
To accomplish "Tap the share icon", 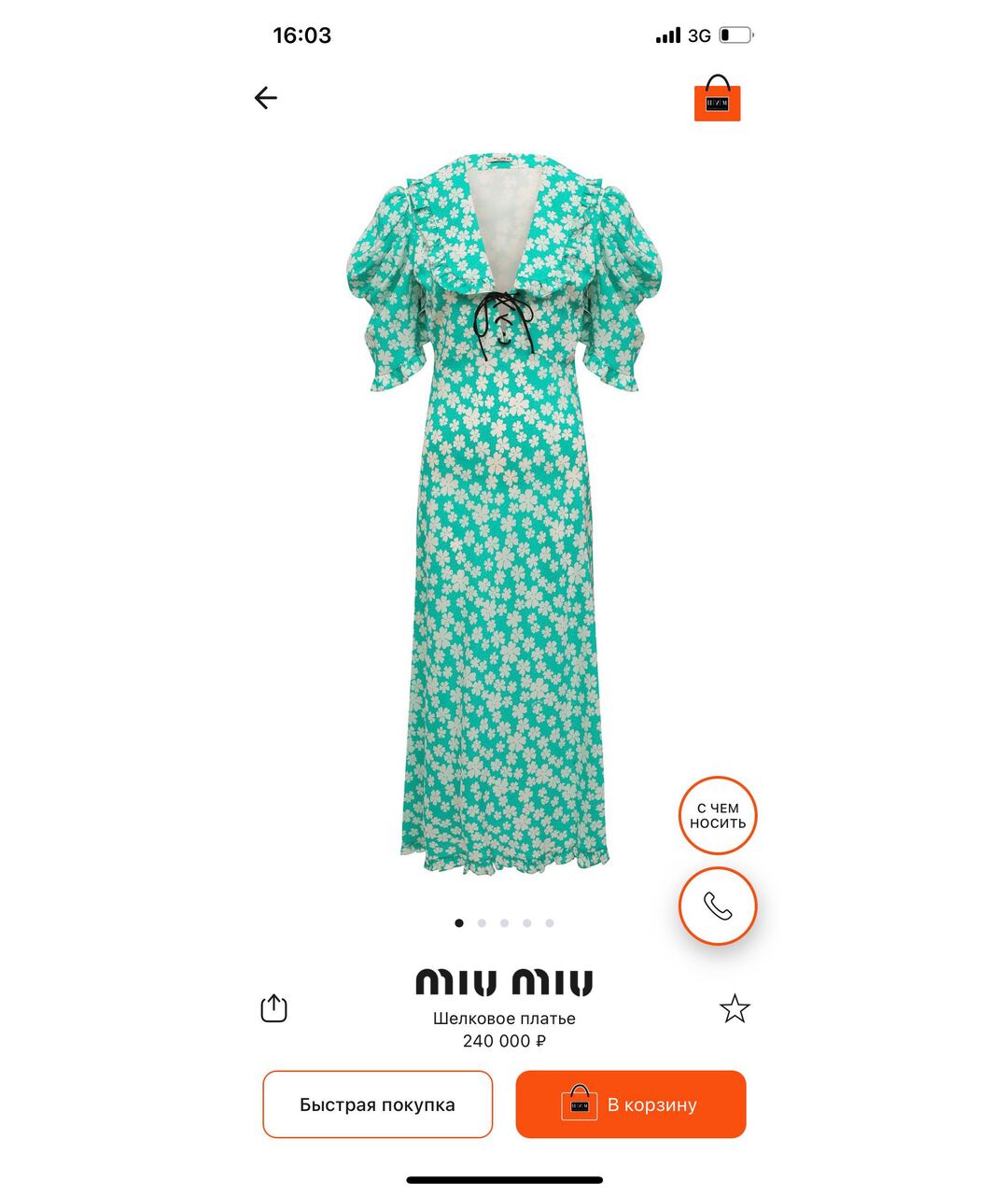I will (x=273, y=1008).
